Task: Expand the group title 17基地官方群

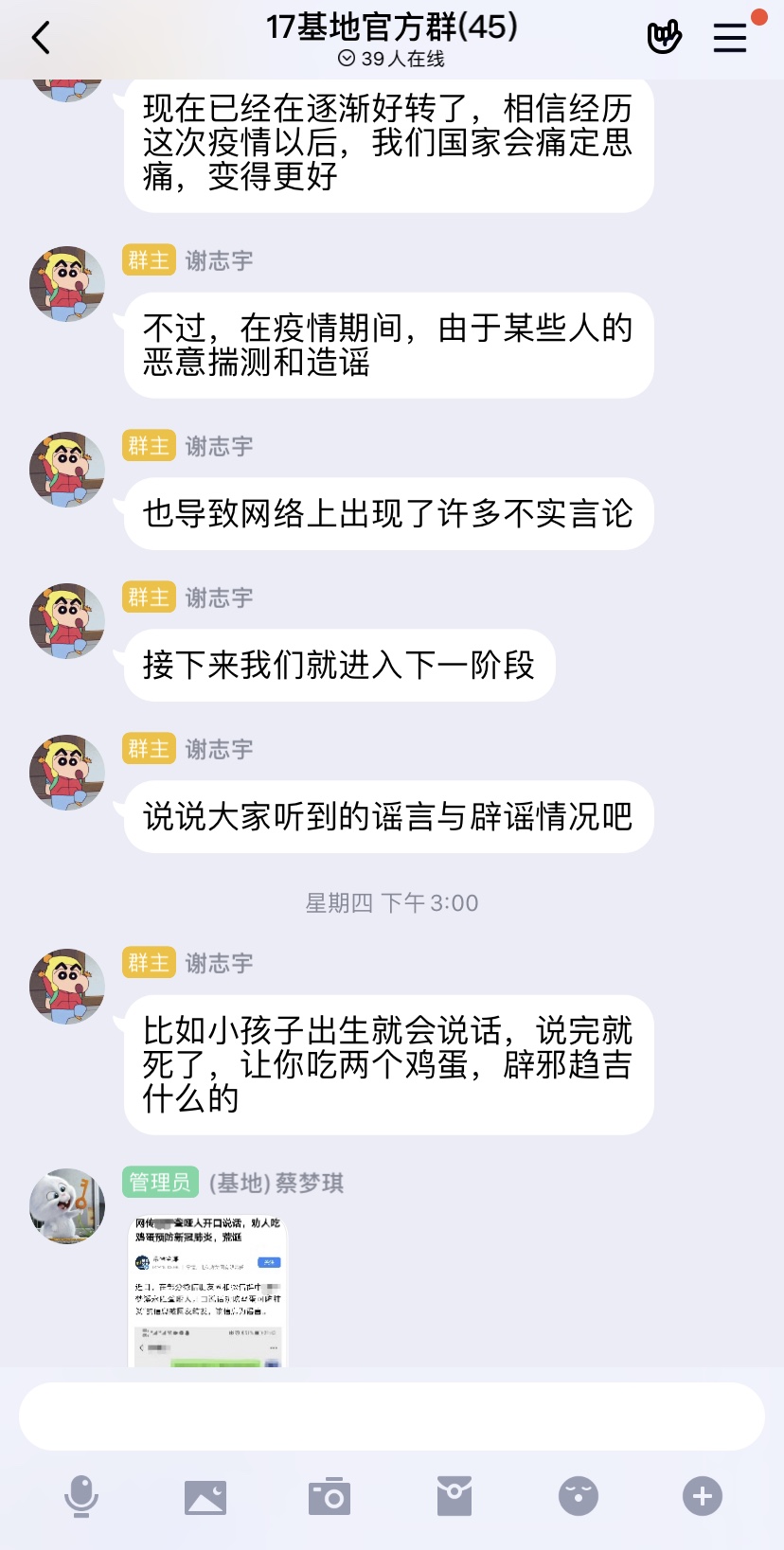Action: [392, 28]
